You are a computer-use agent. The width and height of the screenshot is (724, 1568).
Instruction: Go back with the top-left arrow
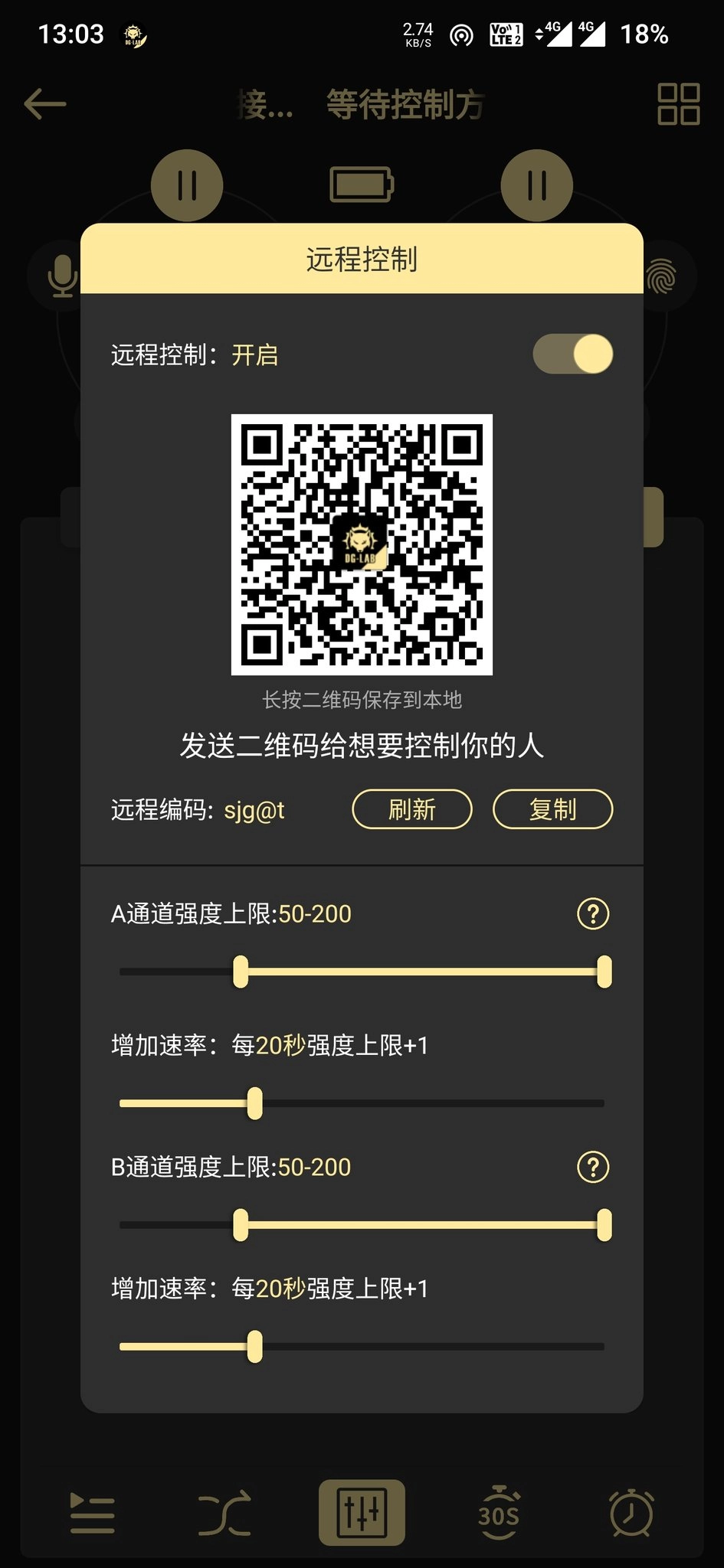(45, 104)
